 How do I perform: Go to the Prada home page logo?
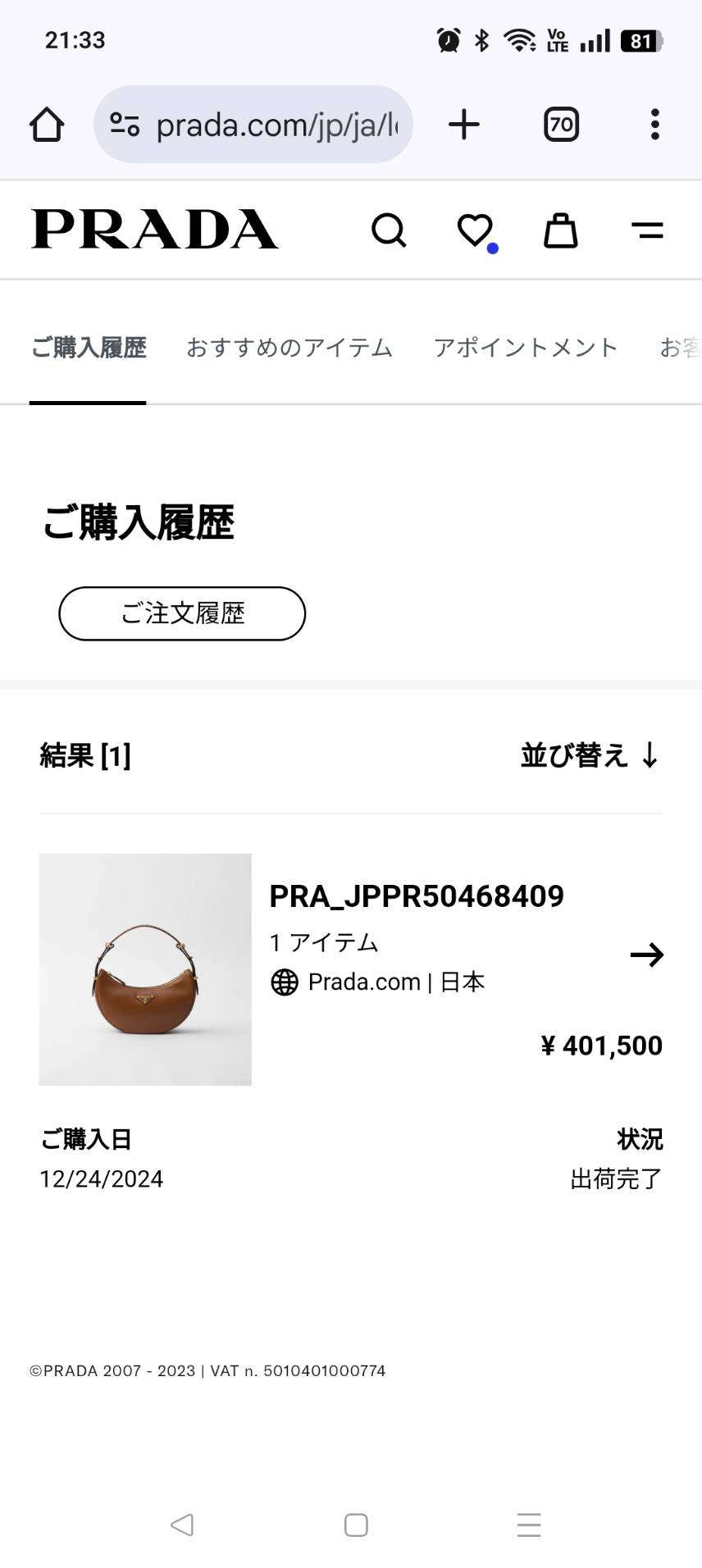[154, 229]
